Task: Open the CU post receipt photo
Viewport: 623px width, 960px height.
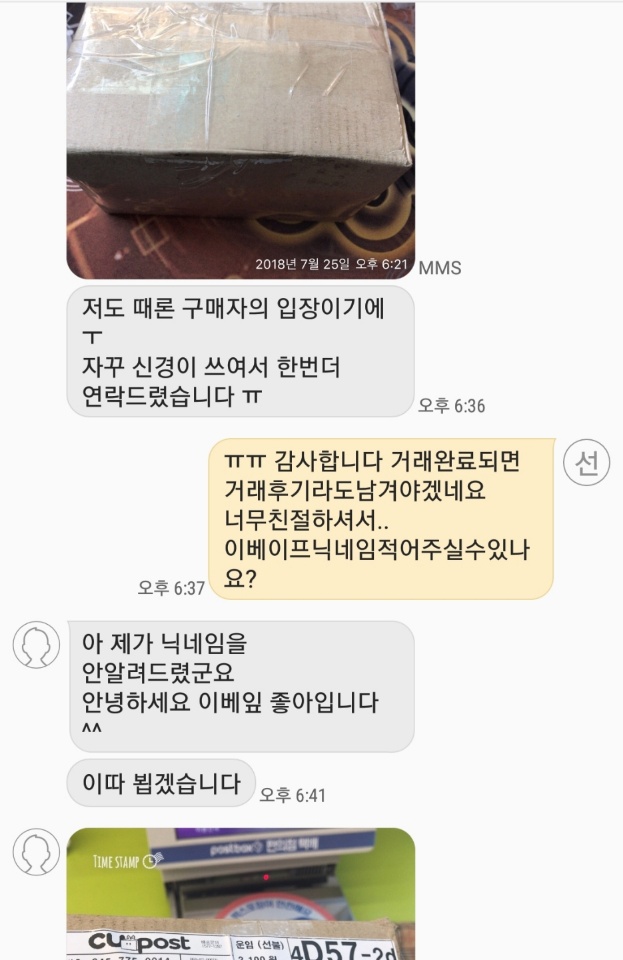Action: click(x=240, y=895)
